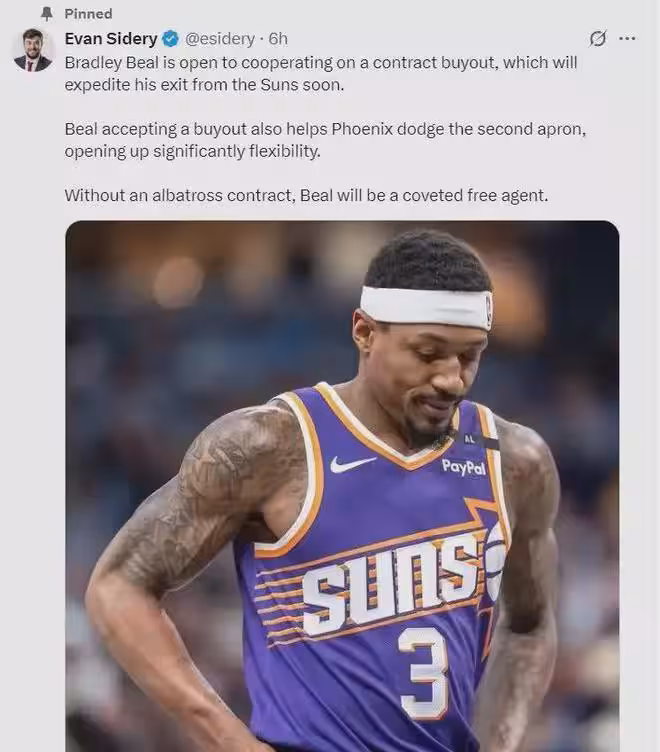This screenshot has width=660, height=752.
Task: Open Evan Sidery's profile name link
Action: (110, 39)
